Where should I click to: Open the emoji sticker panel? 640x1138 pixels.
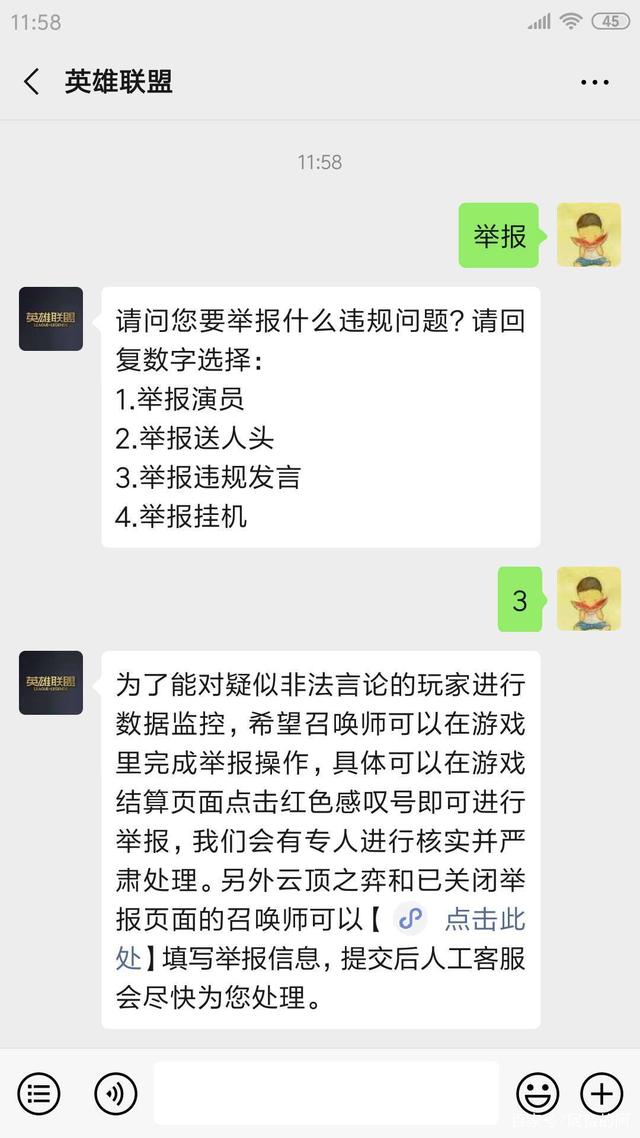click(x=537, y=1093)
